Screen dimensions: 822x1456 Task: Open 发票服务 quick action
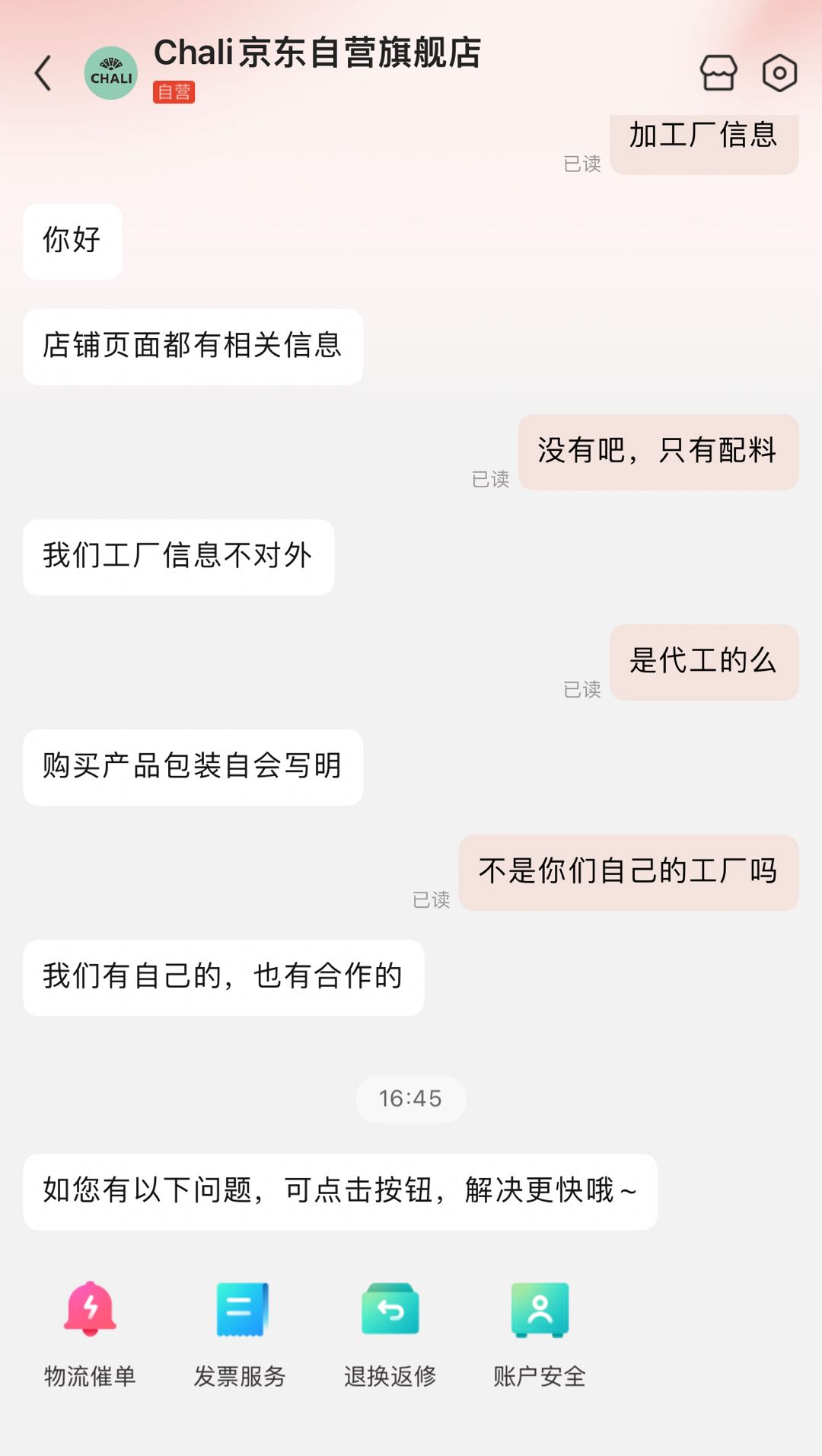click(241, 1333)
